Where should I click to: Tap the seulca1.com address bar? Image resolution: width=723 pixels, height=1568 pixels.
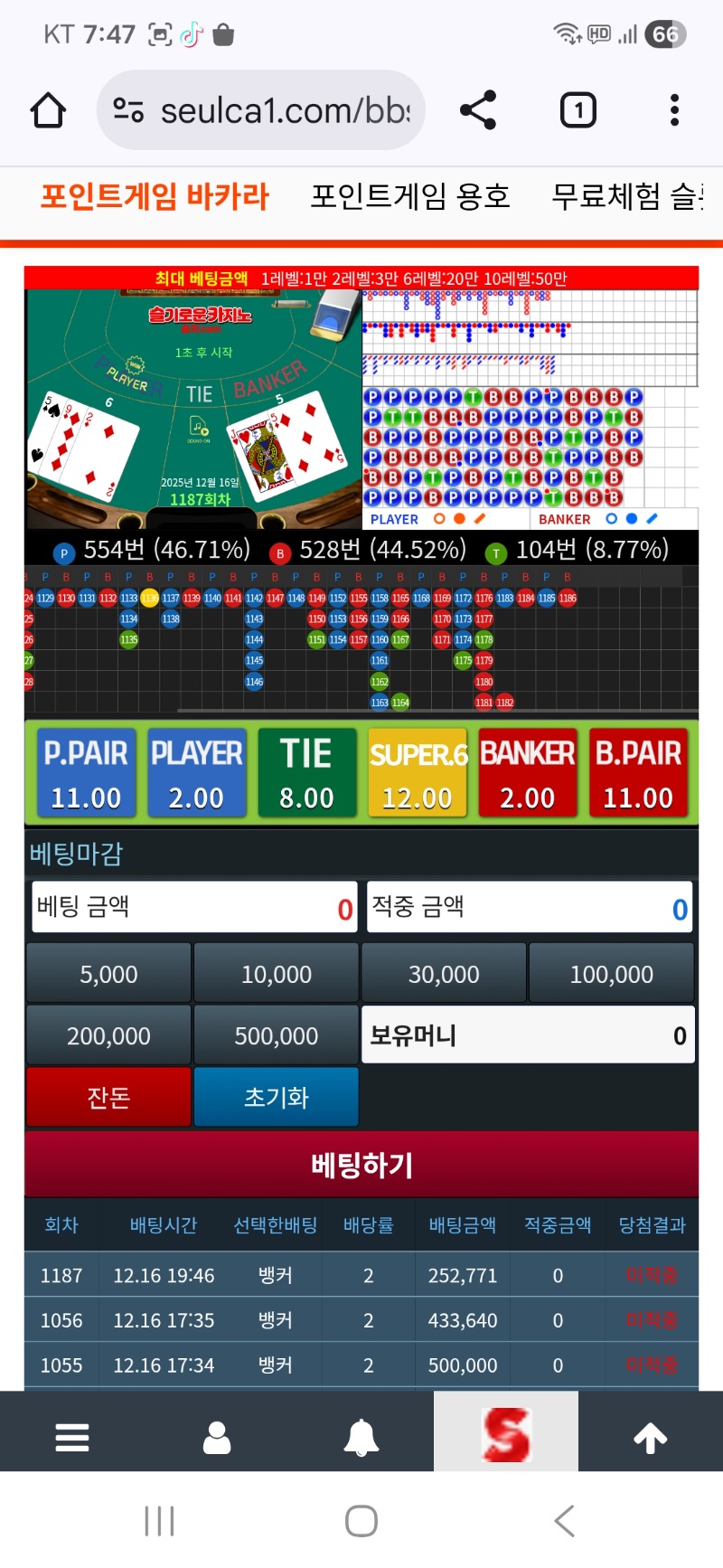coord(262,110)
